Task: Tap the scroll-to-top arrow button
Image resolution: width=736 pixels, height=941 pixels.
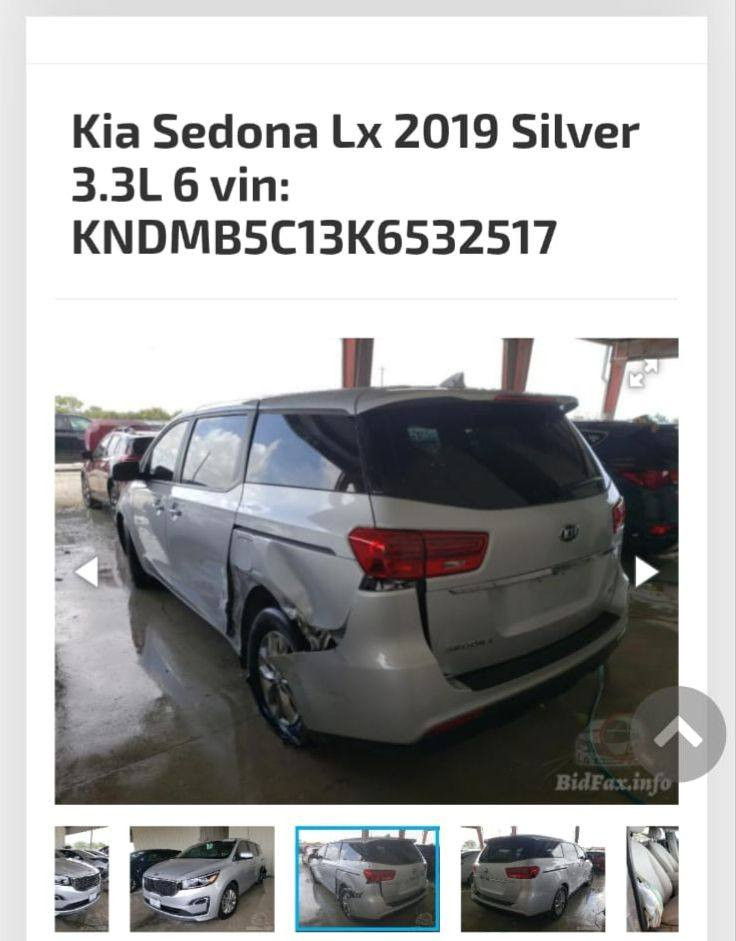Action: point(678,734)
